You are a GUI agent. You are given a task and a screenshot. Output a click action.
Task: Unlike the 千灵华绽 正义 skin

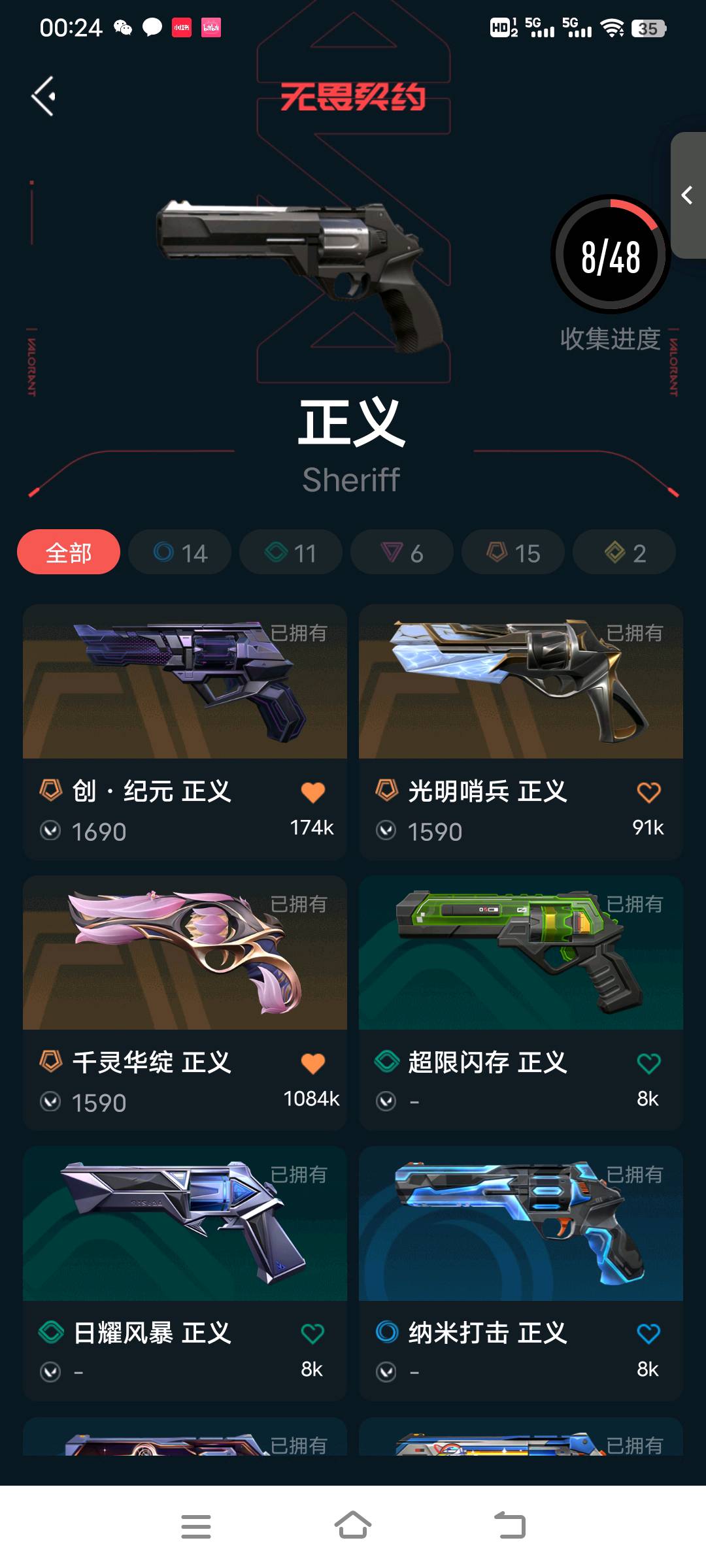pyautogui.click(x=313, y=1064)
